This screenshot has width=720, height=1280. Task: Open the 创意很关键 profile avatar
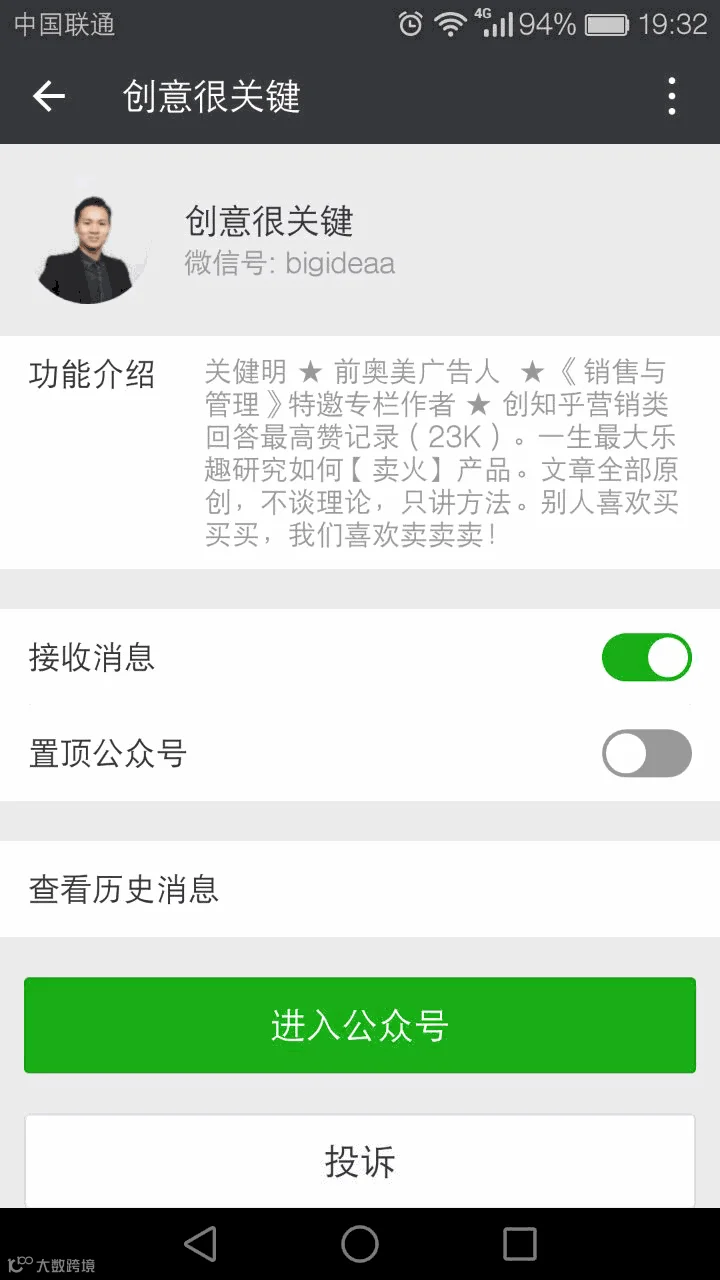(92, 246)
